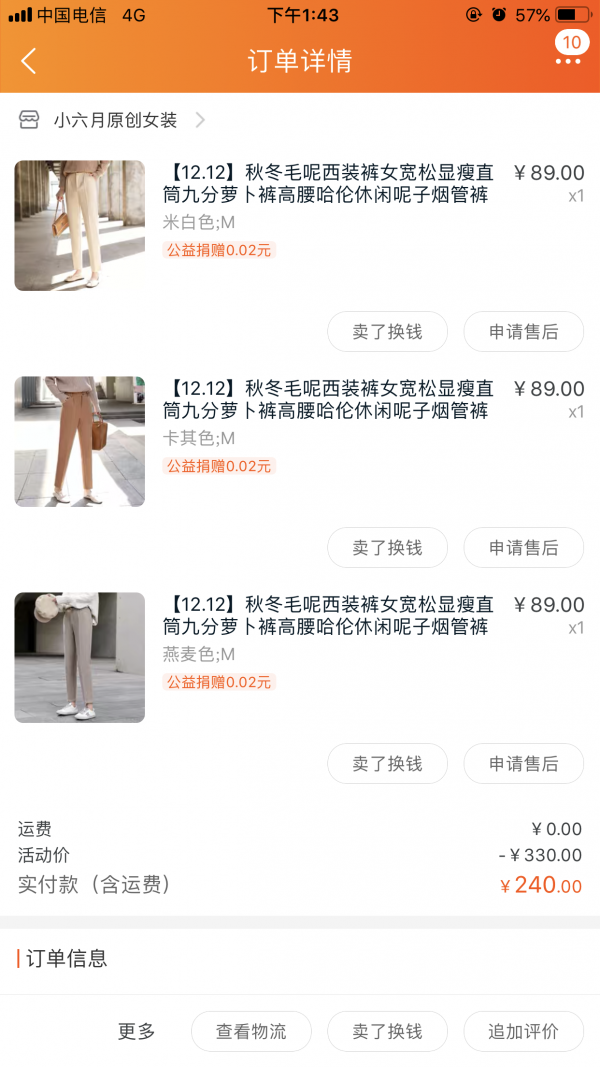Request 申请售后 for the 卡其色 trousers
The image size is (600, 1067).
[524, 548]
